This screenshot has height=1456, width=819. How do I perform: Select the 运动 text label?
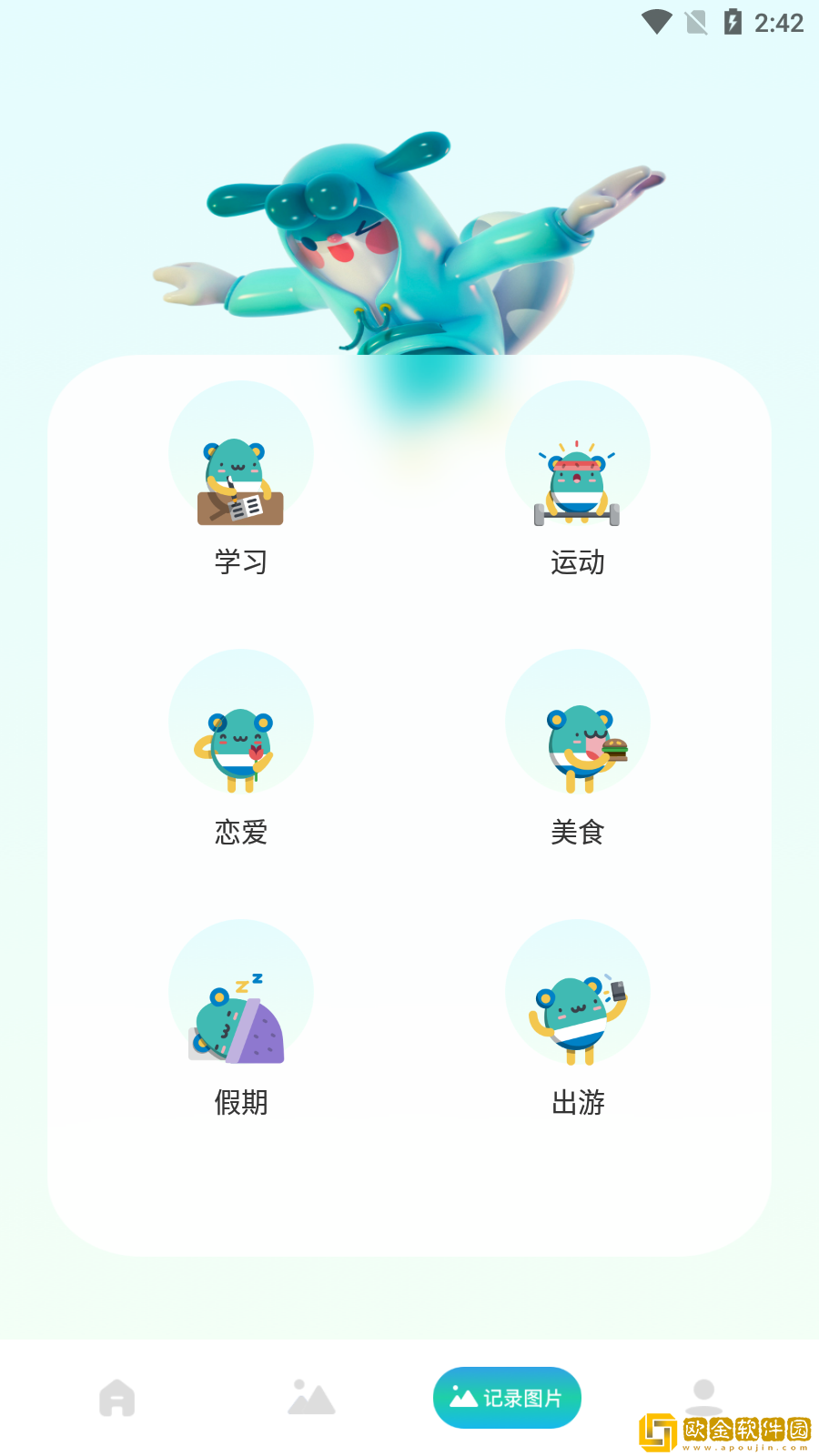578,562
